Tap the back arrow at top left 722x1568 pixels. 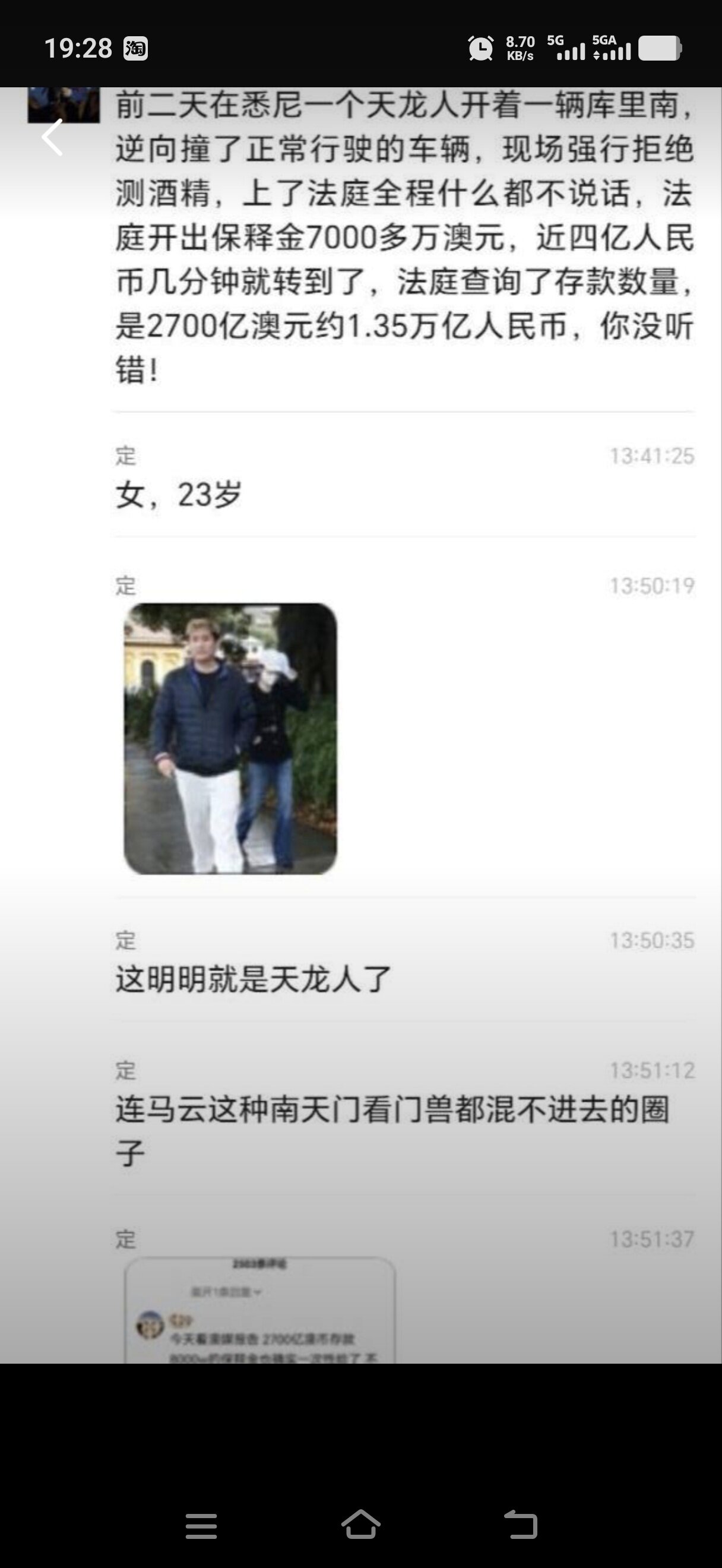pyautogui.click(x=52, y=137)
